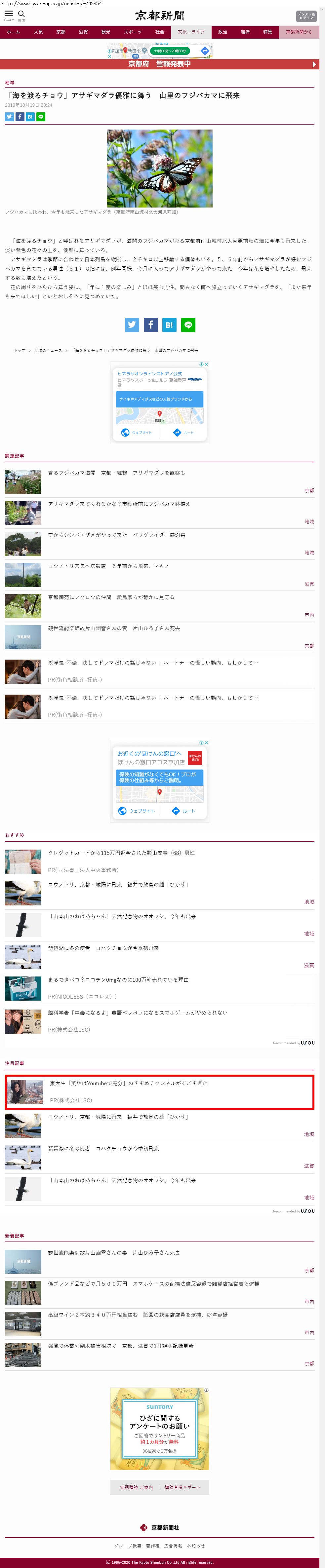Tap the デジタル版ログイン button
Viewport: 325px width, 1568px height.
coord(306,17)
